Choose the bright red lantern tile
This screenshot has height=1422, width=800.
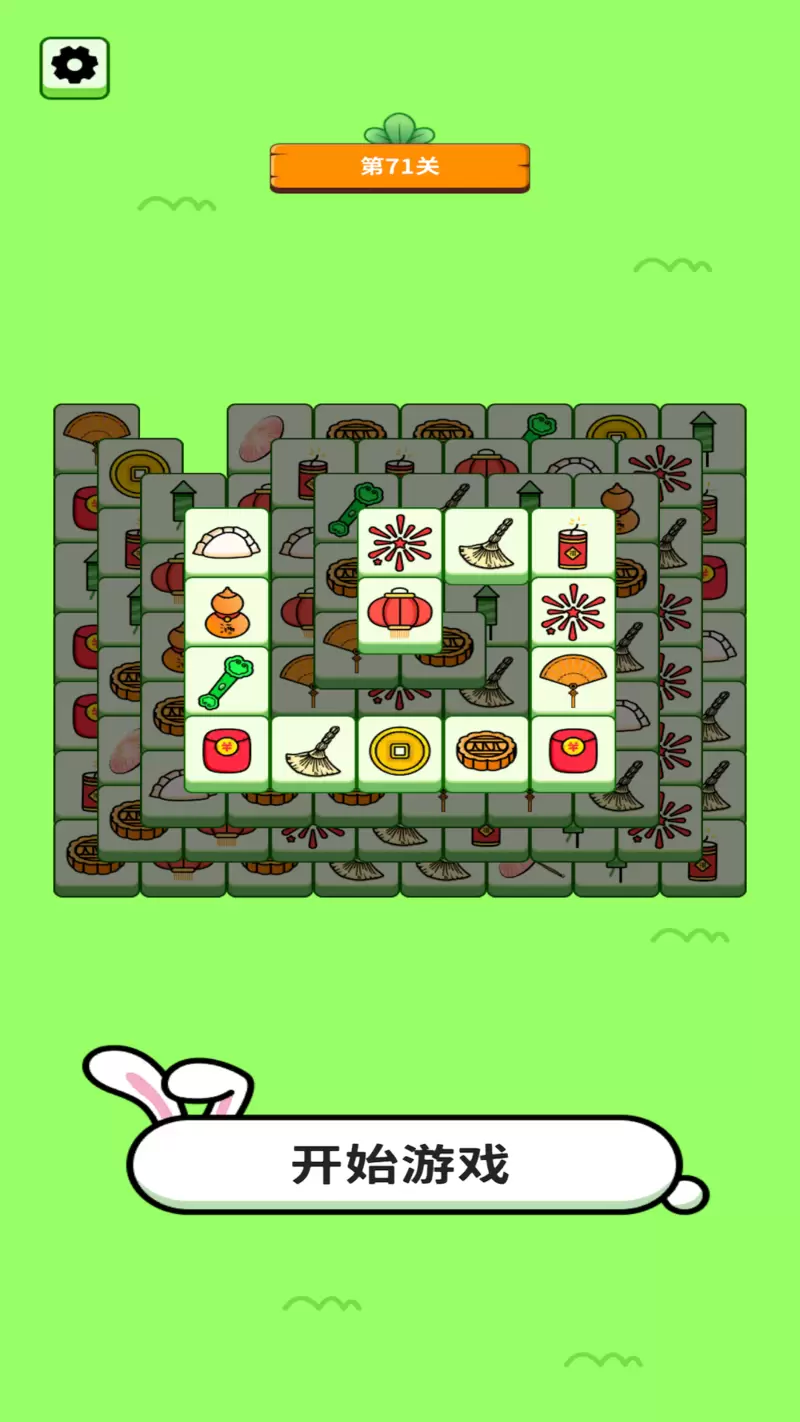pos(400,611)
